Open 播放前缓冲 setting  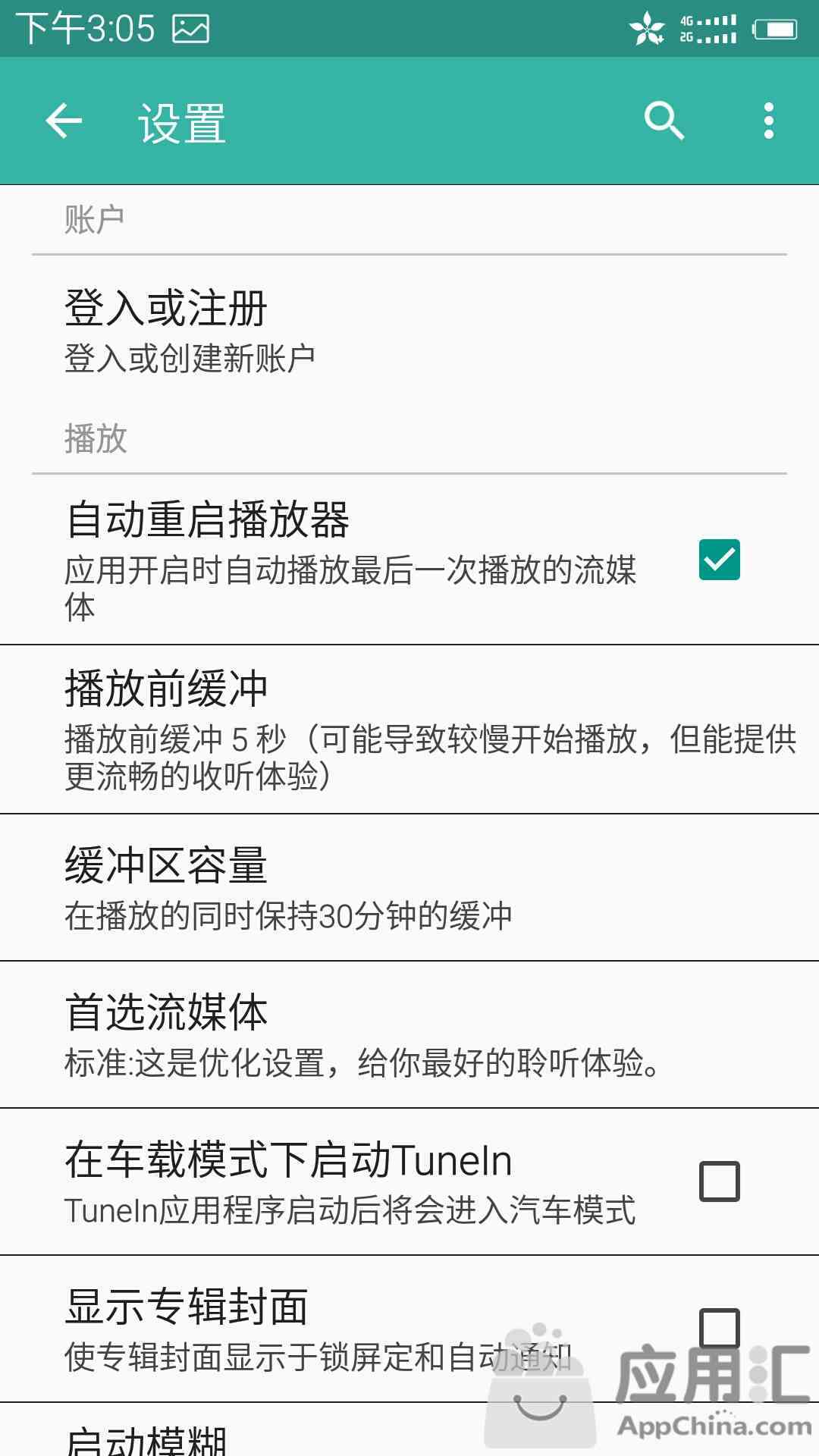[409, 730]
